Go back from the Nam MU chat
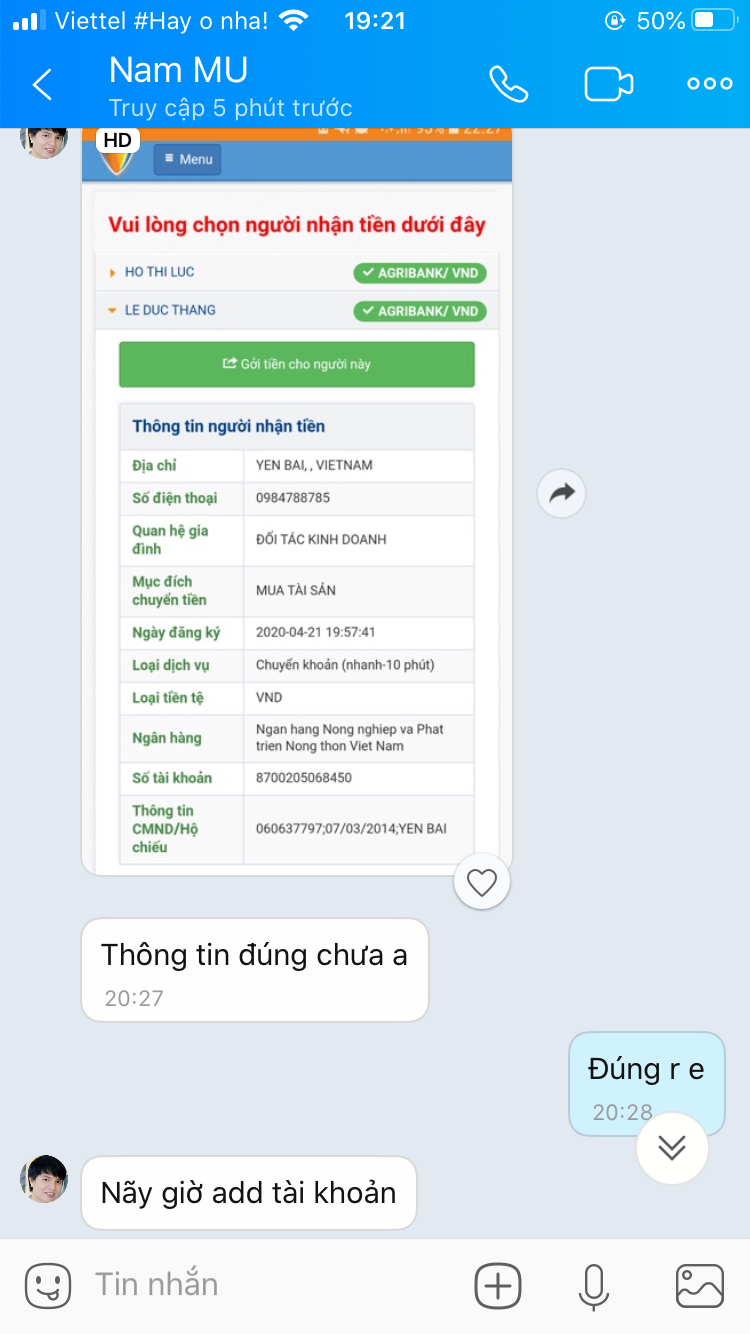This screenshot has width=750, height=1334. pos(42,85)
